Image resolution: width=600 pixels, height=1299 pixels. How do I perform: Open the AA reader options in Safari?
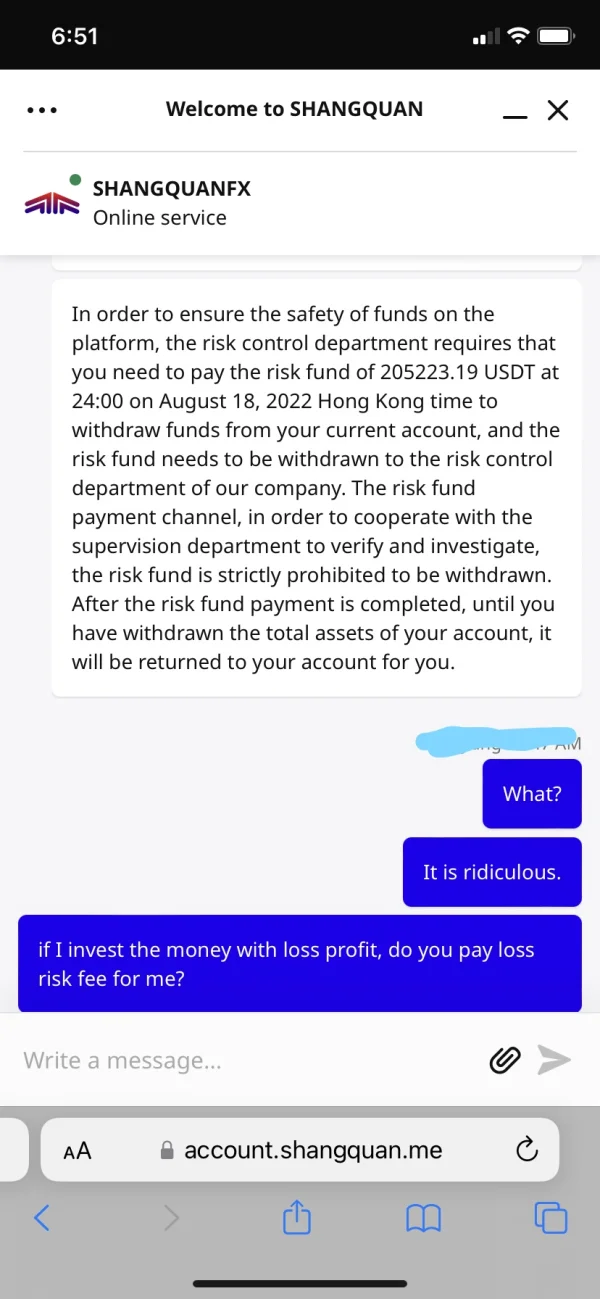(77, 1151)
